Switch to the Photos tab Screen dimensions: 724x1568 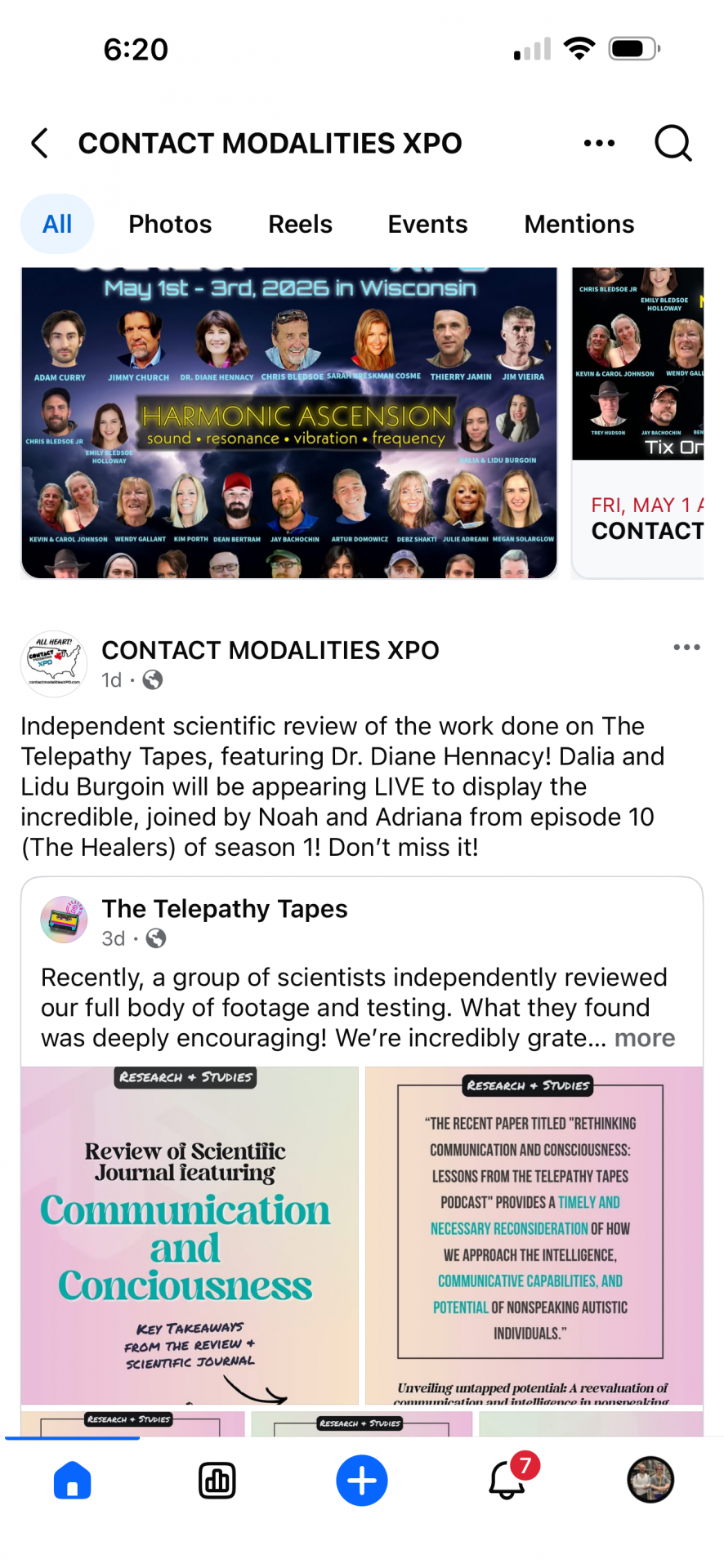[170, 224]
